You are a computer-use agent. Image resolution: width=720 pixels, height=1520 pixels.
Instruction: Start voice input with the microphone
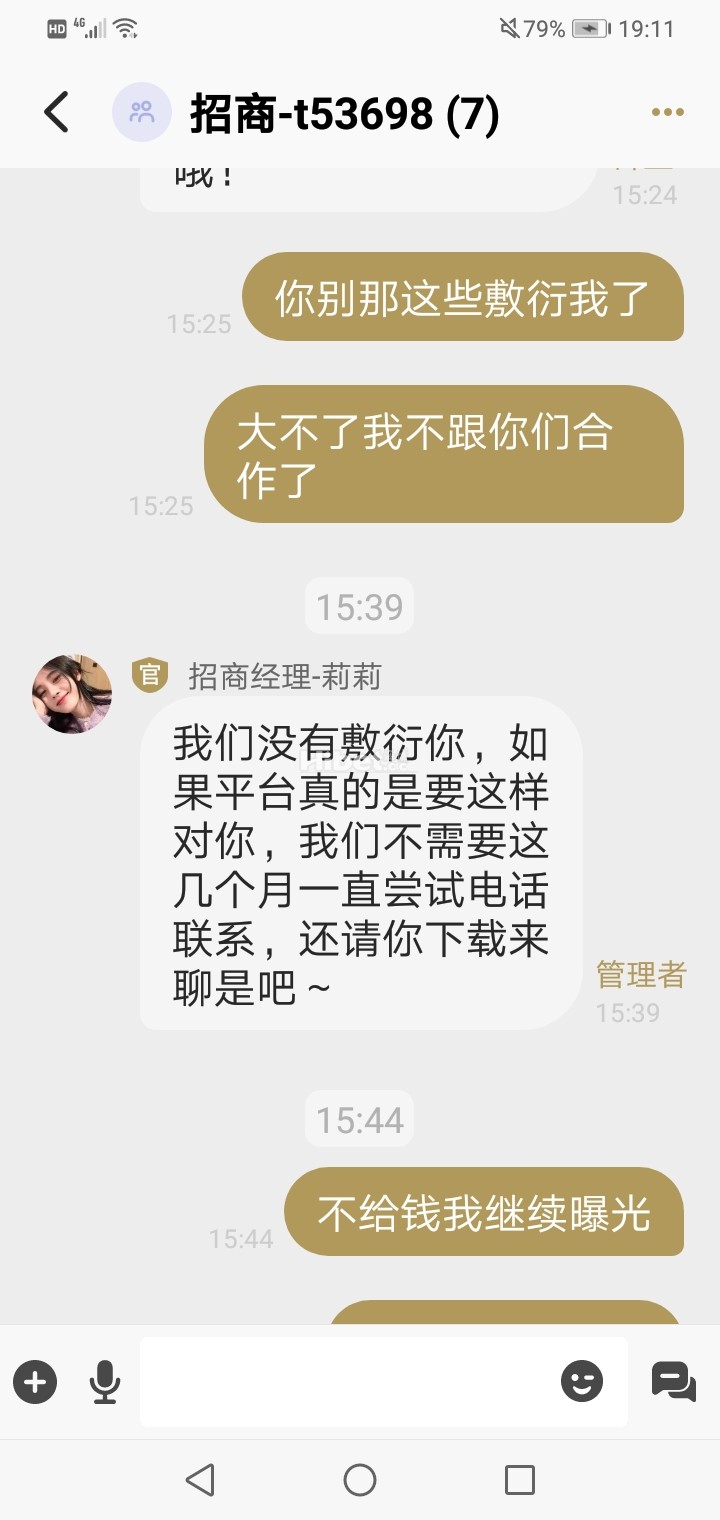tap(104, 1383)
